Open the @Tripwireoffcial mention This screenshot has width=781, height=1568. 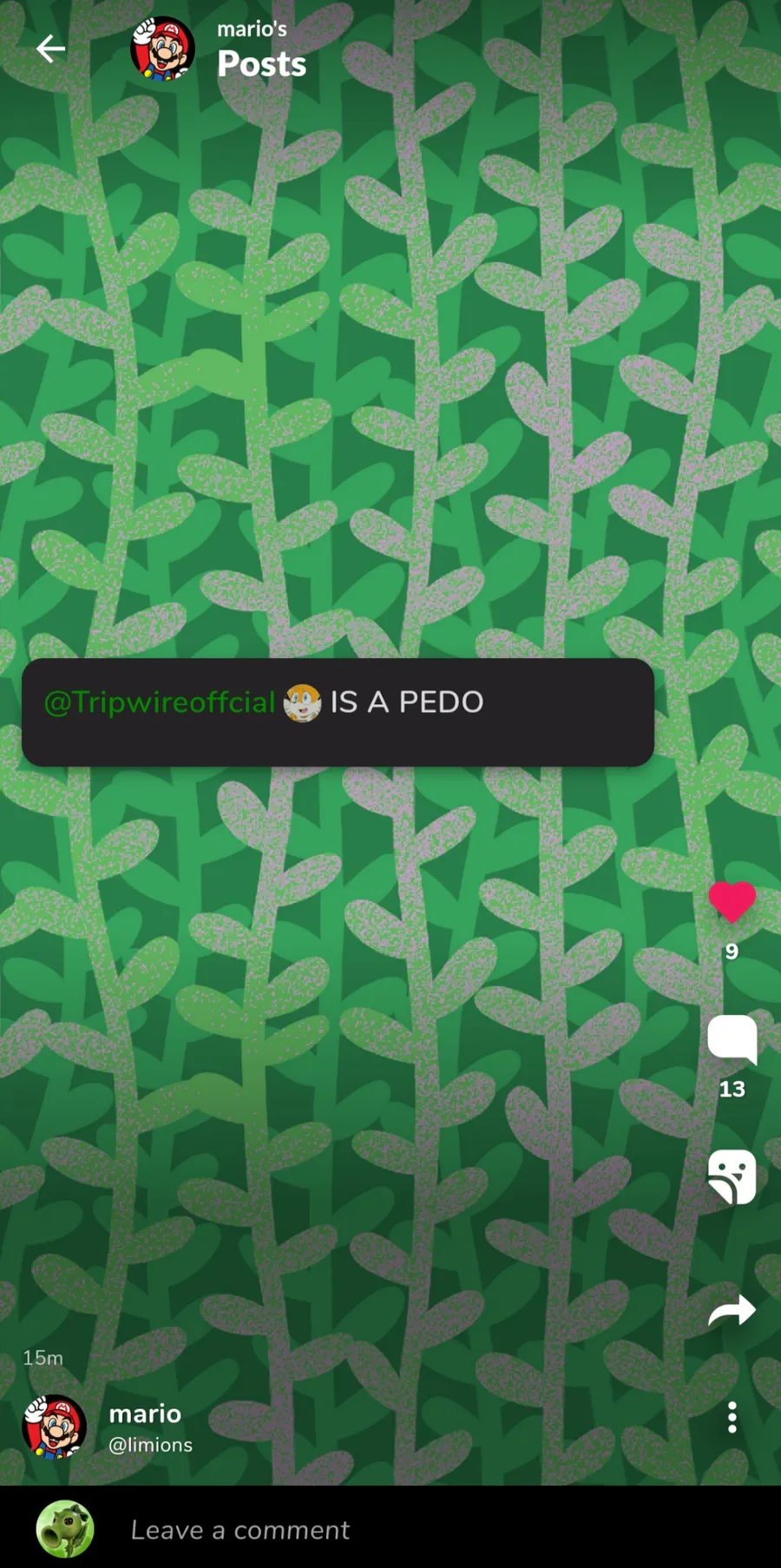160,702
